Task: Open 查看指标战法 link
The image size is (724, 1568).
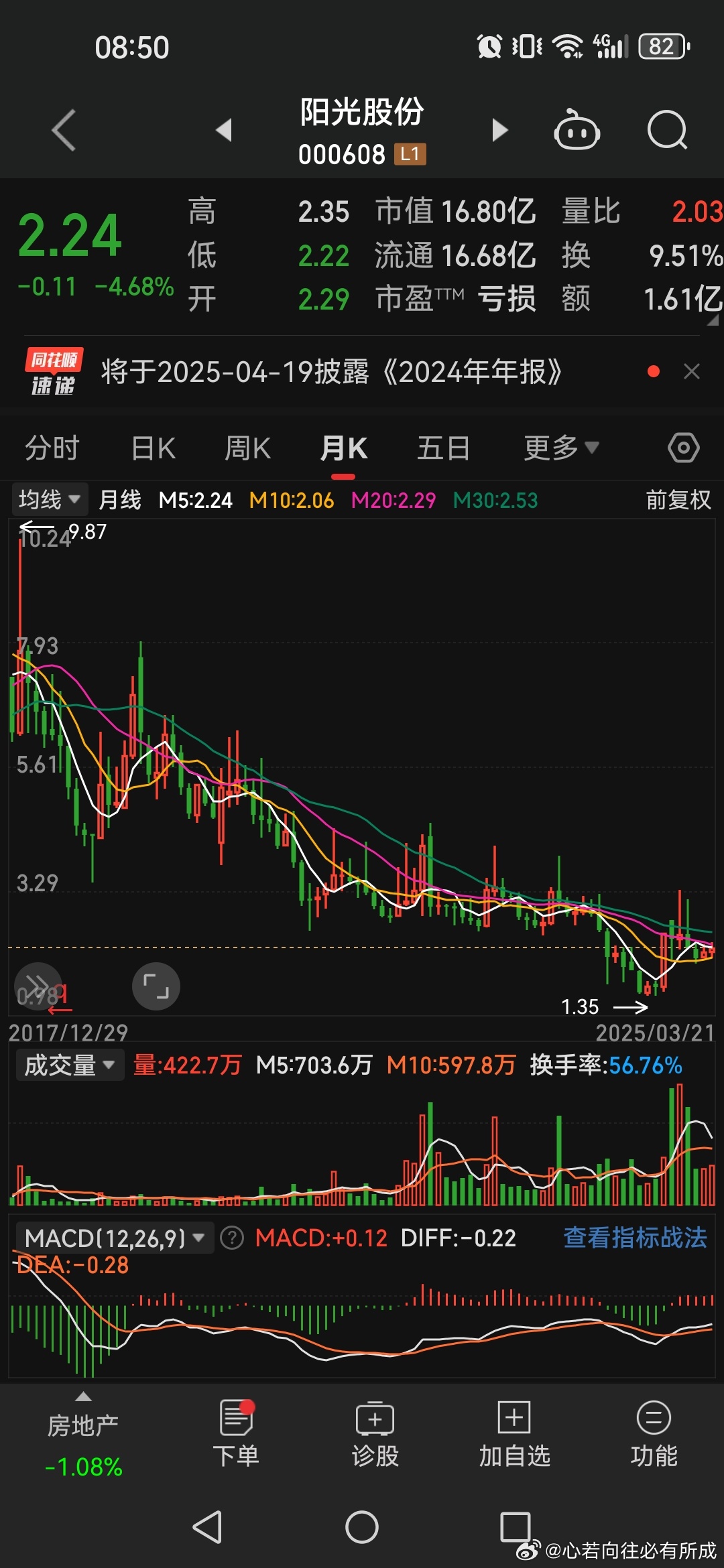Action: click(x=635, y=1238)
